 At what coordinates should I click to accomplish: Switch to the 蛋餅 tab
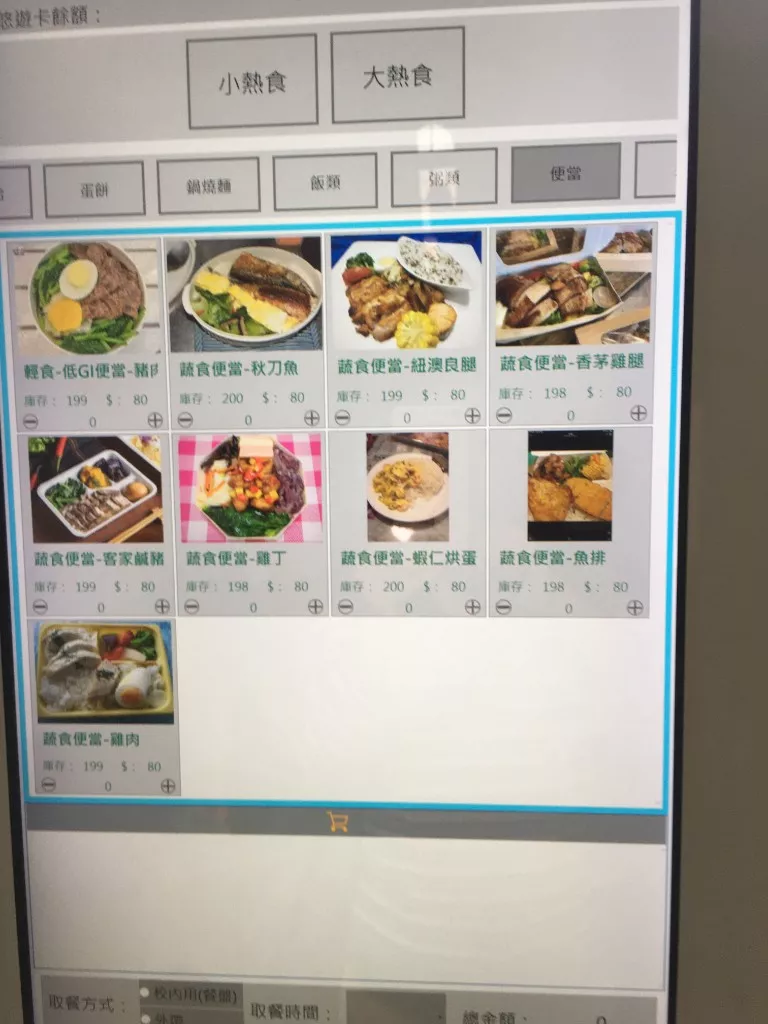94,189
